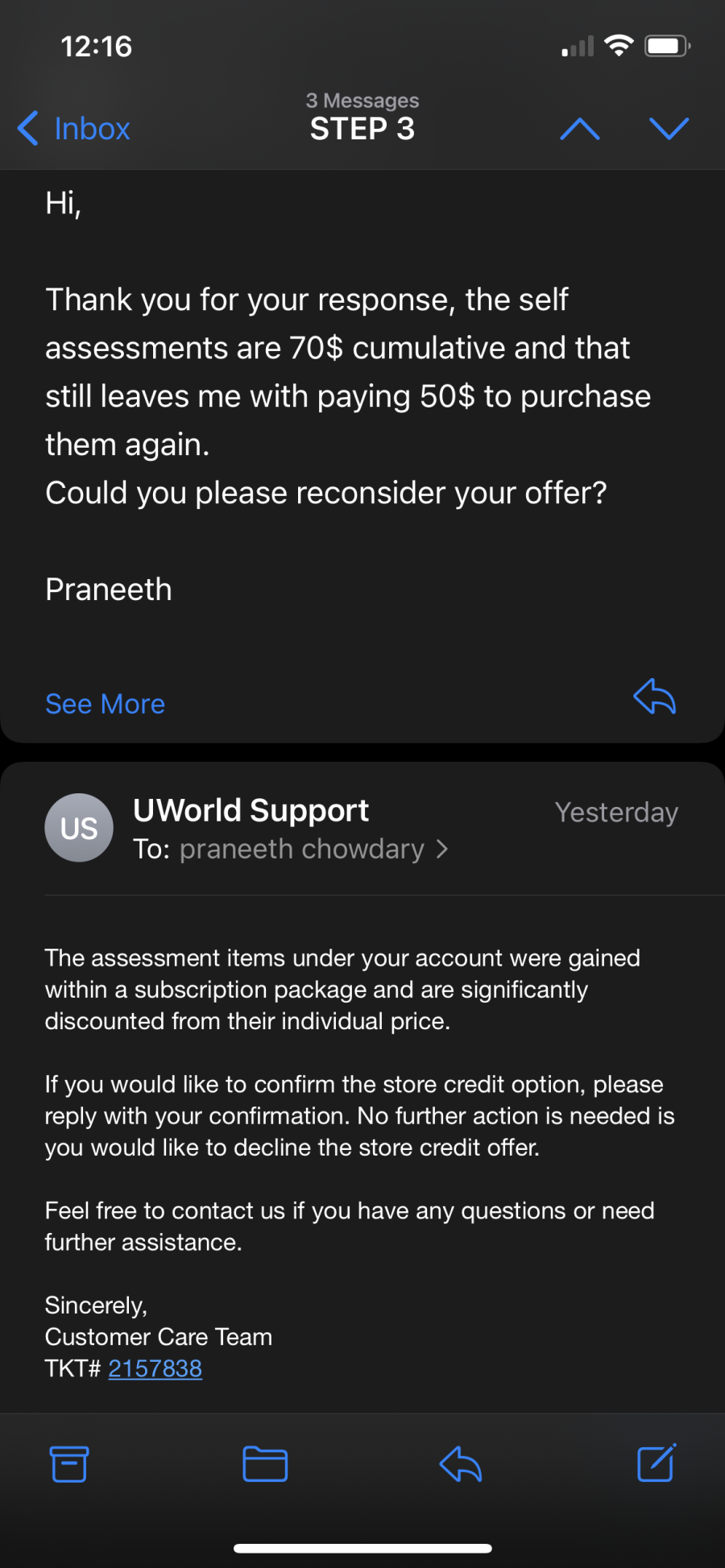Screen dimensions: 725x1568
Task: Compose a new email
Action: click(x=657, y=1463)
